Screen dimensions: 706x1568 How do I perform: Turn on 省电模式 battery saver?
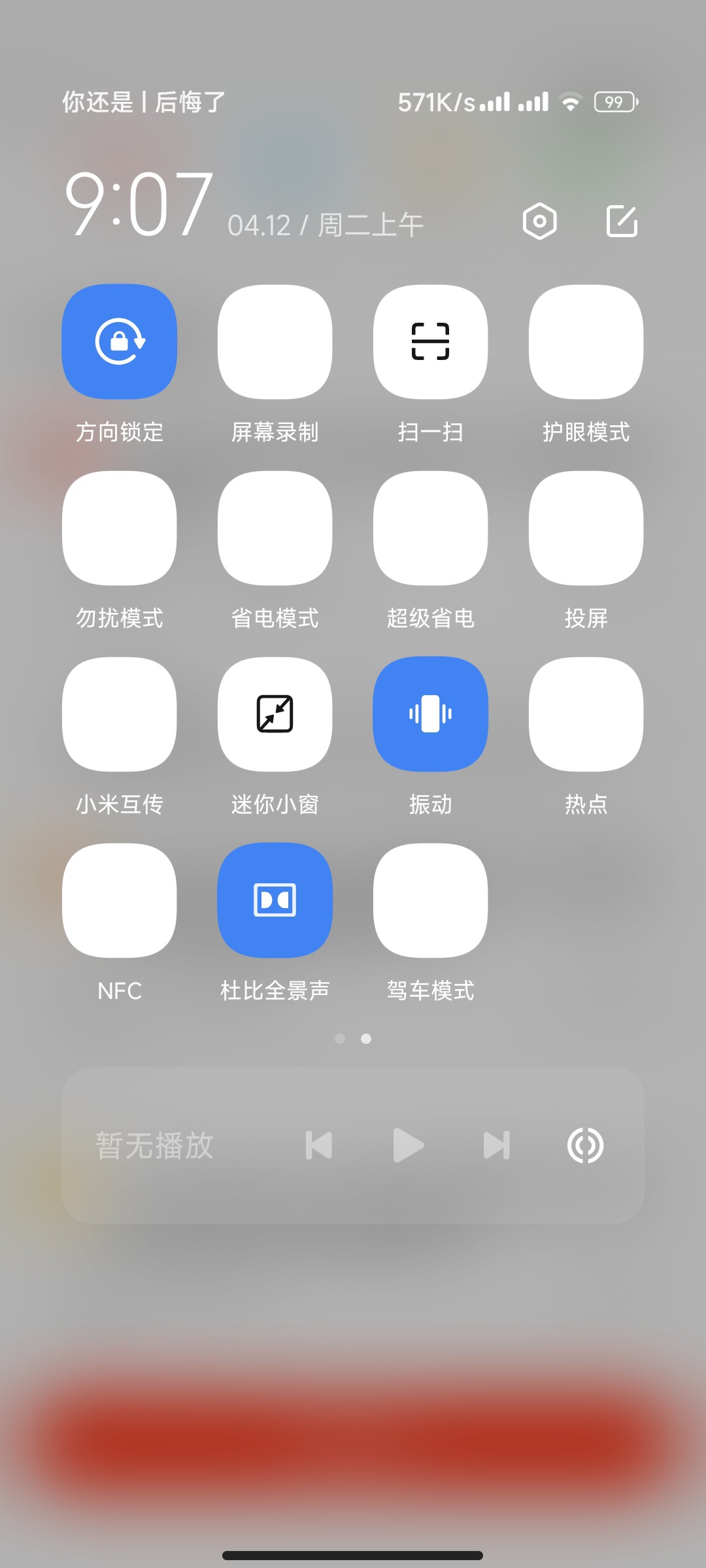275,528
